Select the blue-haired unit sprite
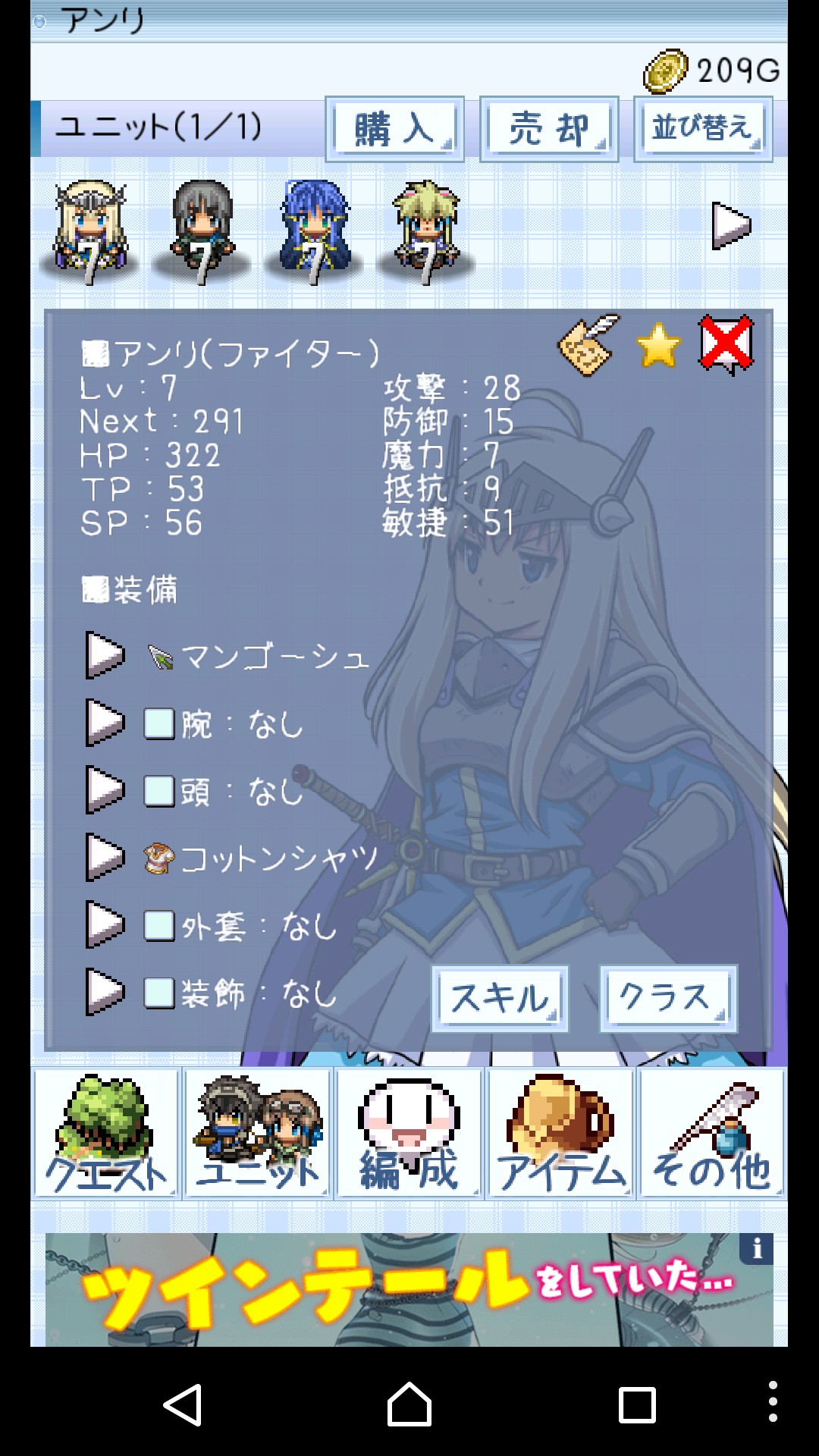This screenshot has height=1456, width=819. 314,231
